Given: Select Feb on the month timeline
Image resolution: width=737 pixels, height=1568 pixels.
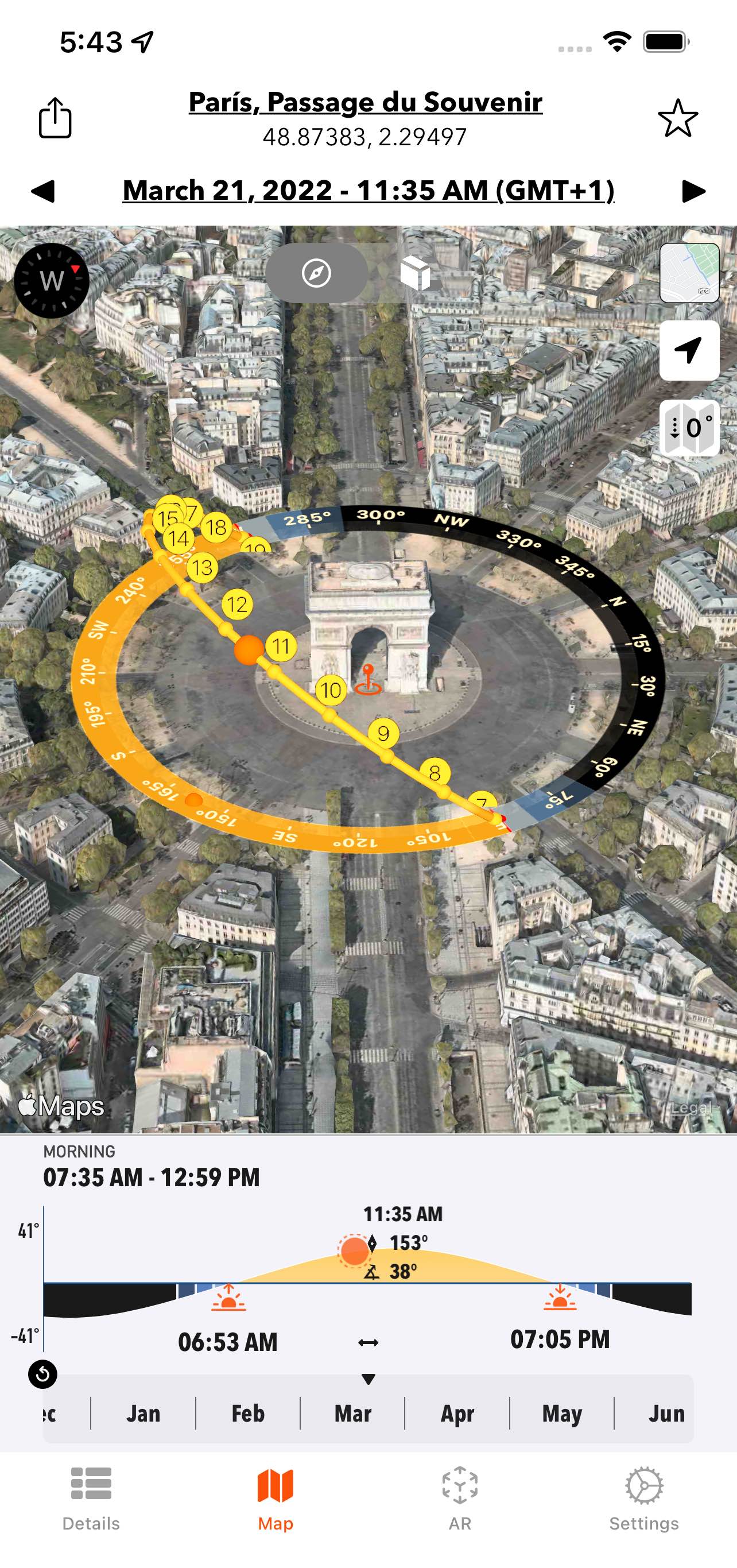Looking at the screenshot, I should tap(248, 1414).
